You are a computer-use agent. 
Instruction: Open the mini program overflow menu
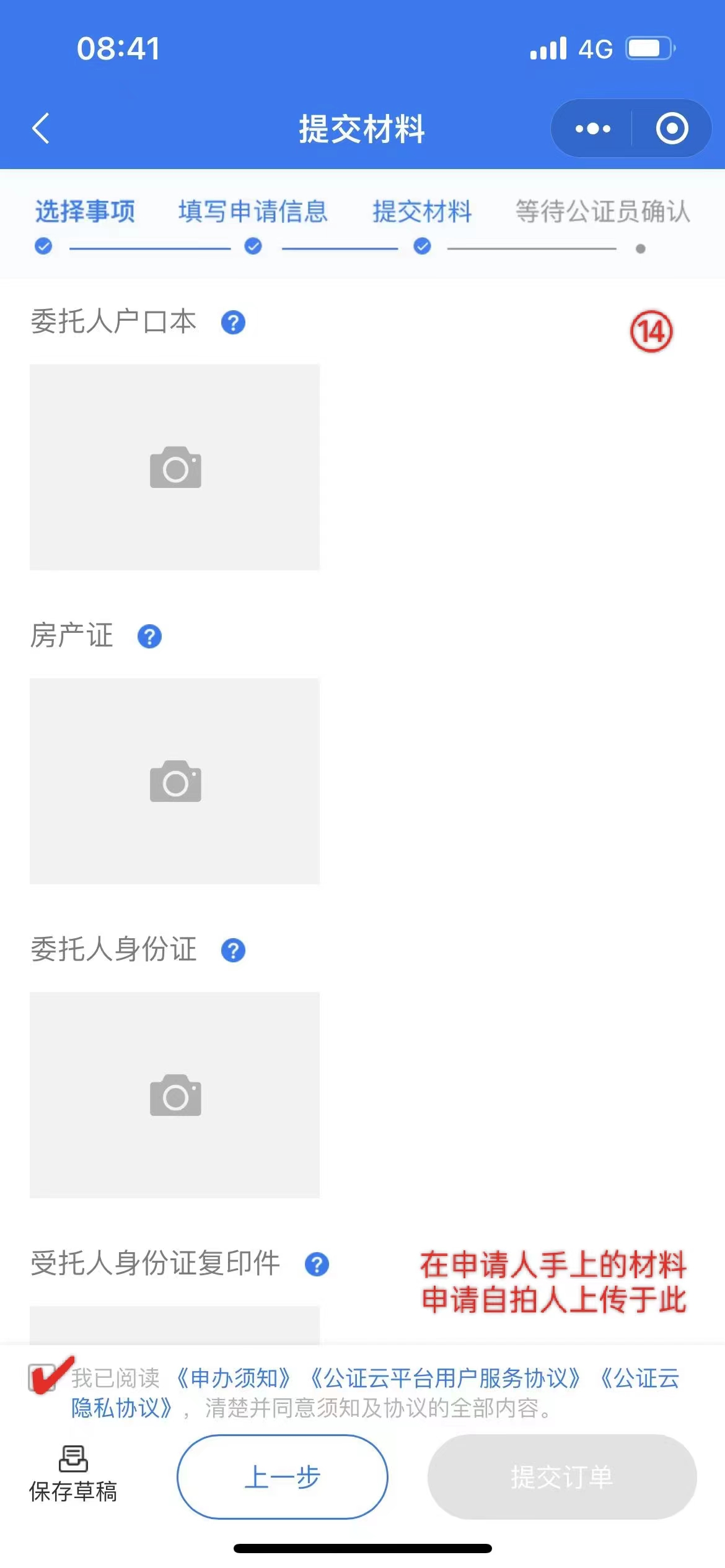[x=592, y=129]
